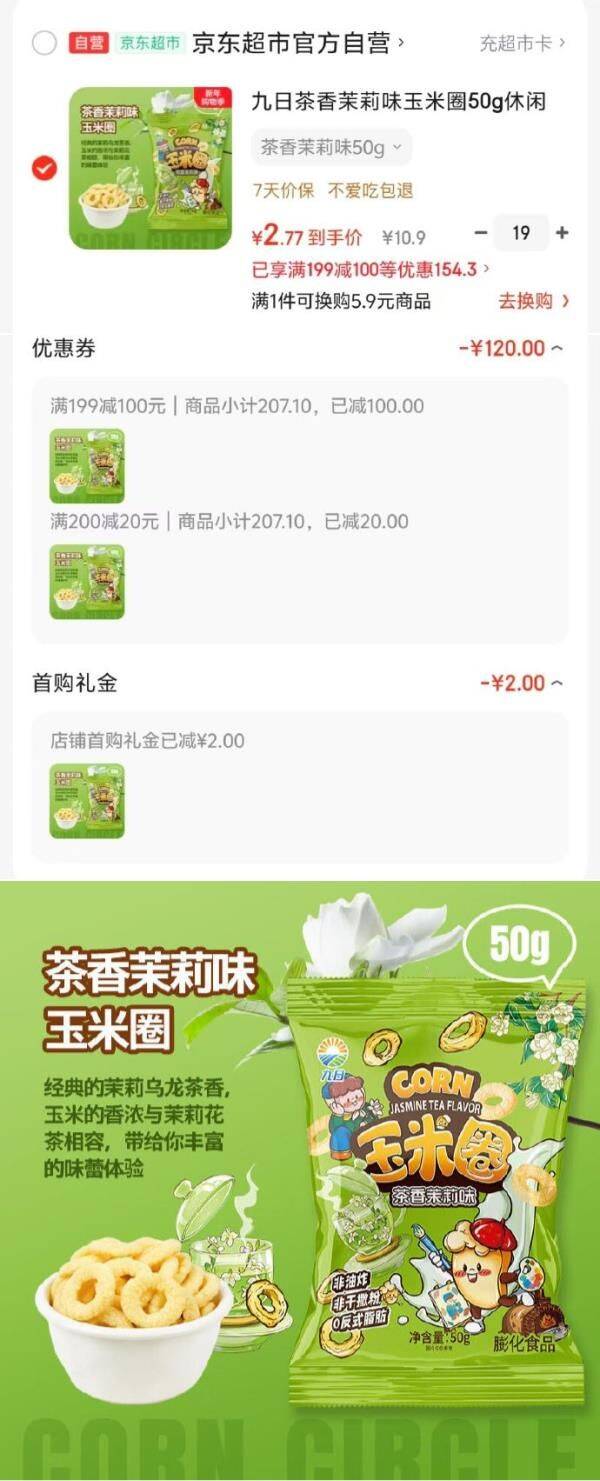The image size is (600, 1481).
Task: Increase the quantity with the plus button
Action: tap(562, 232)
